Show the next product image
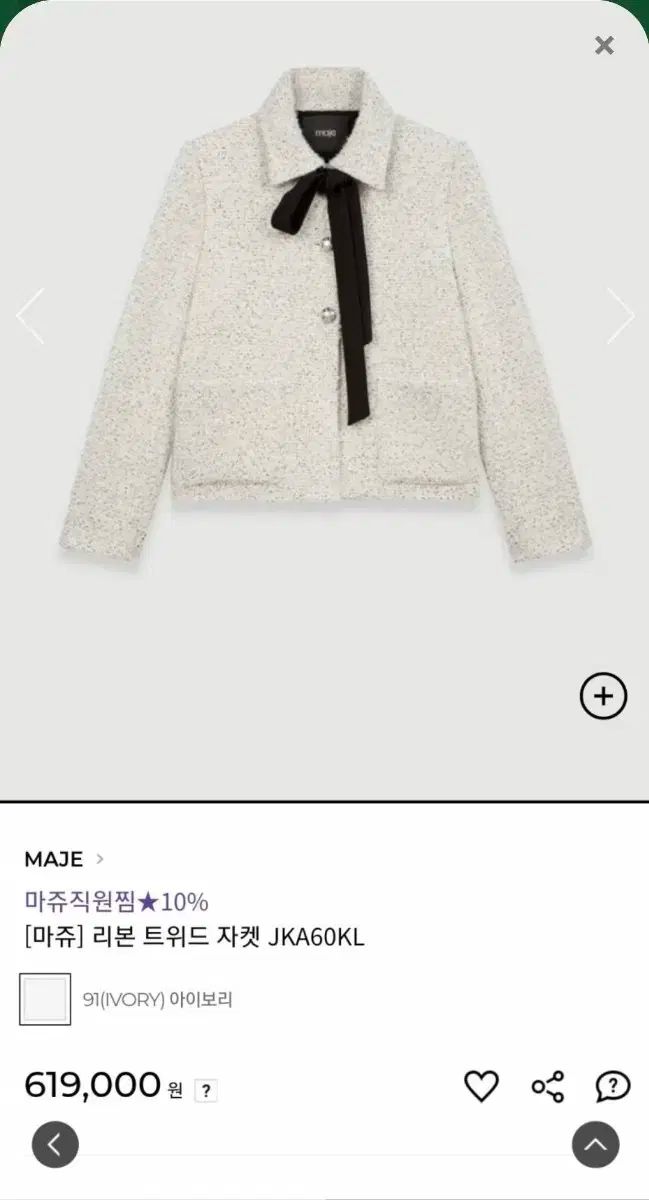 tap(620, 316)
